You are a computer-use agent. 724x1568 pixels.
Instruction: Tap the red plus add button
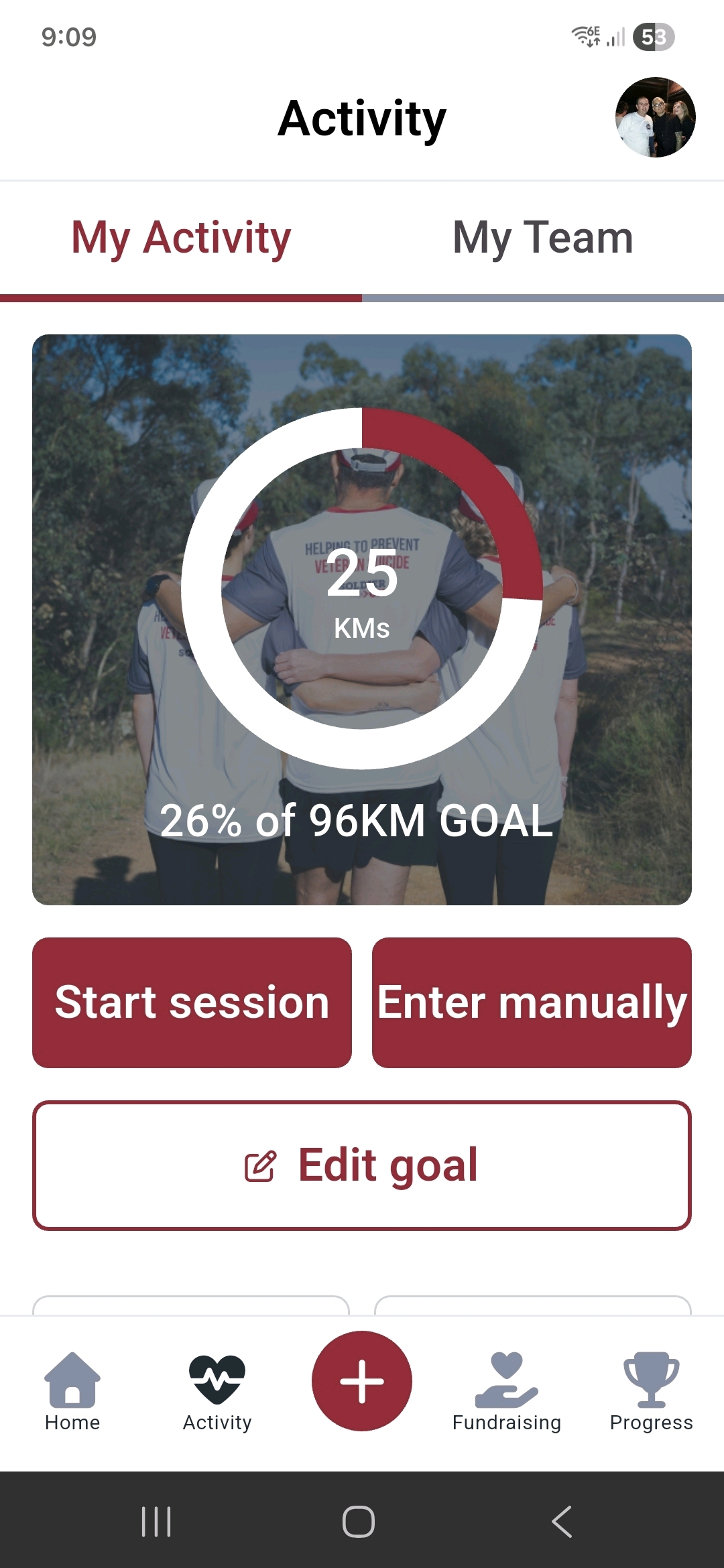(x=362, y=1381)
